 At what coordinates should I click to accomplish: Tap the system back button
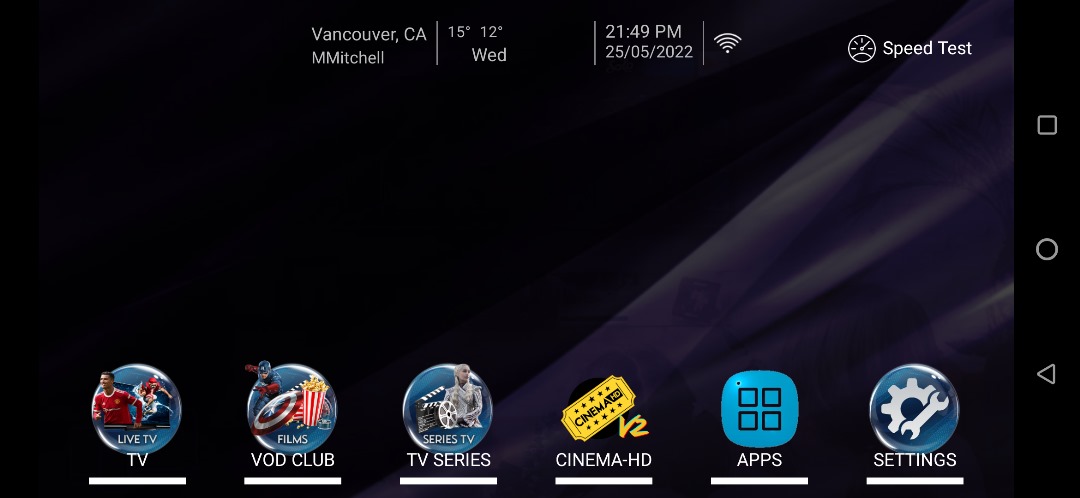click(1046, 374)
